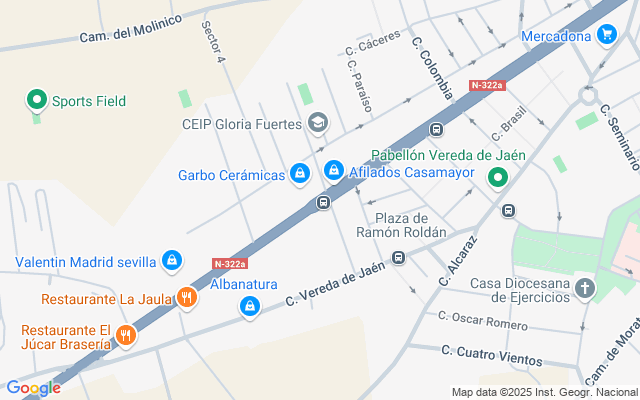Open Restaurante El Júcar Brasería marker
Screen dimensions: 640x400
[x=125, y=336]
